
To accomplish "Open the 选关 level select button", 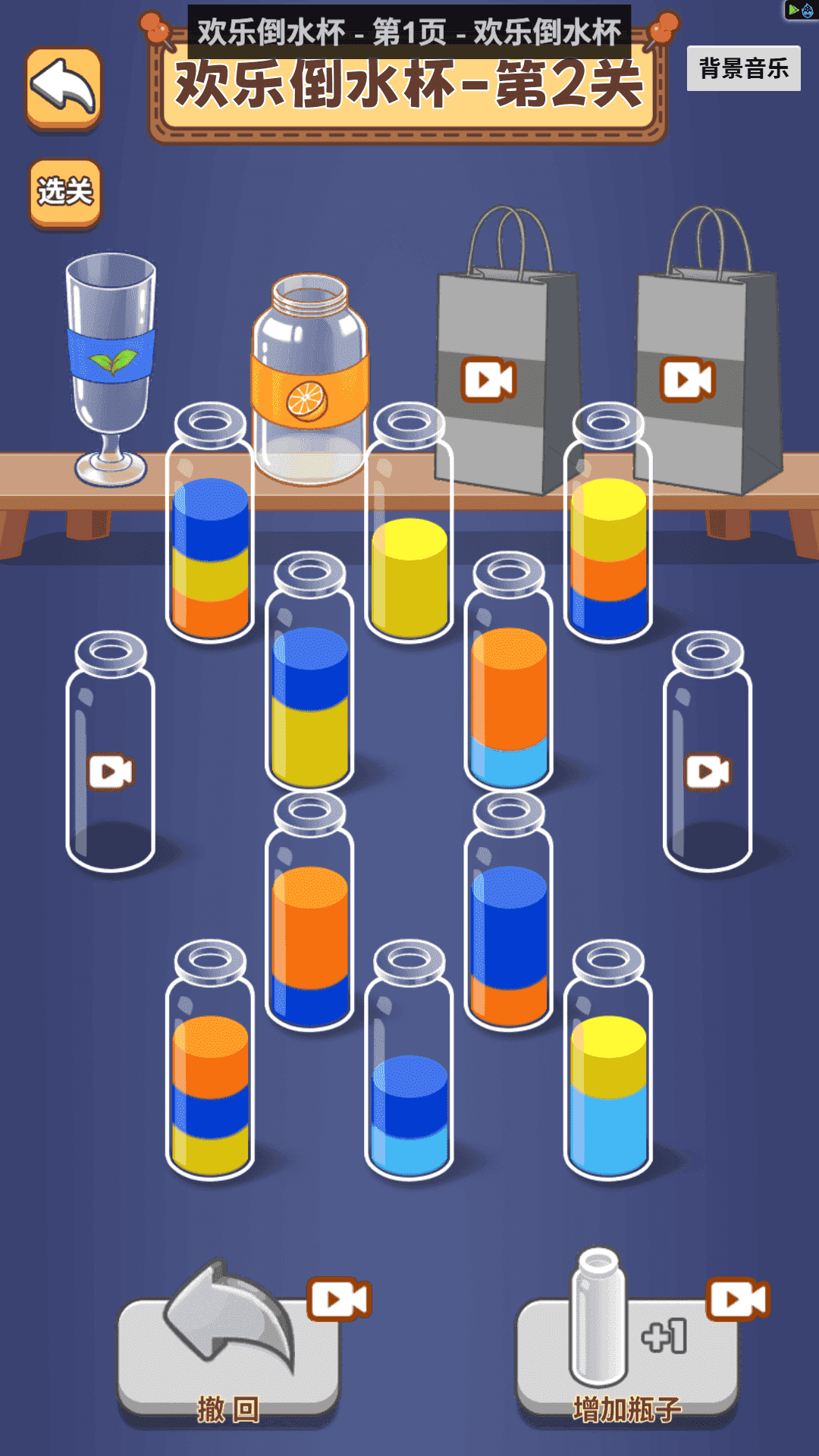I will pos(65,193).
